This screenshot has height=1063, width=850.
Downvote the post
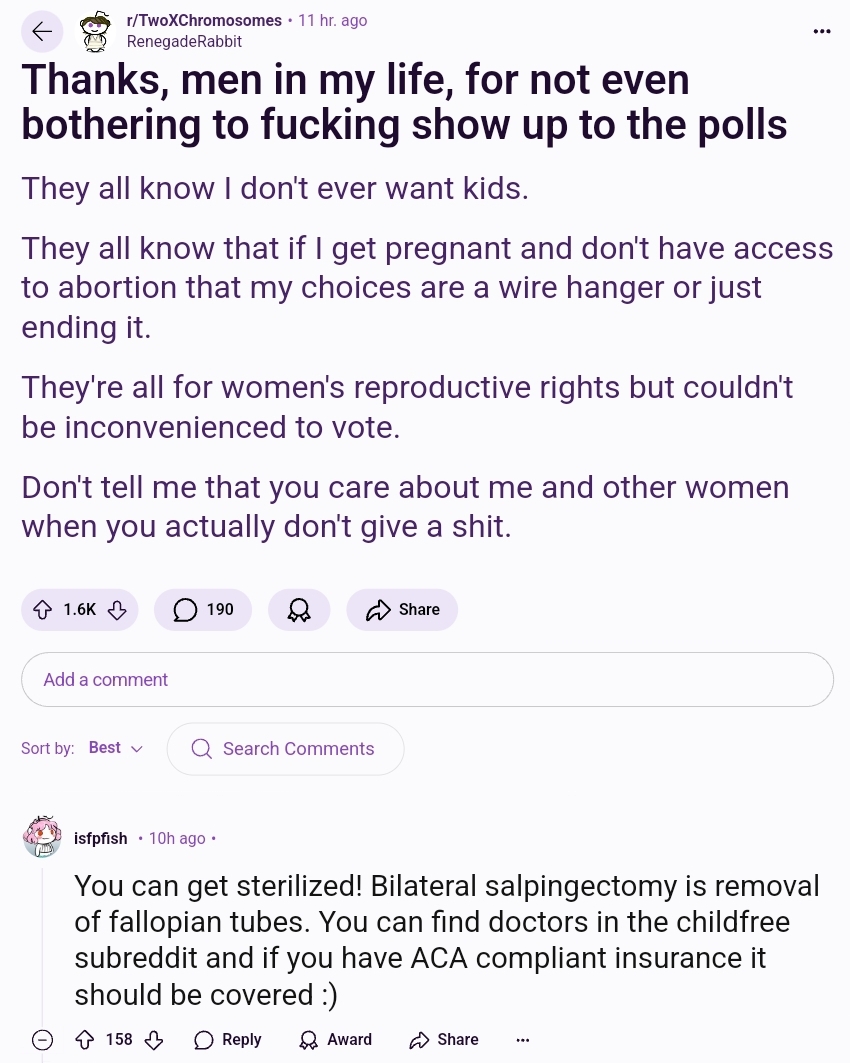coord(117,610)
